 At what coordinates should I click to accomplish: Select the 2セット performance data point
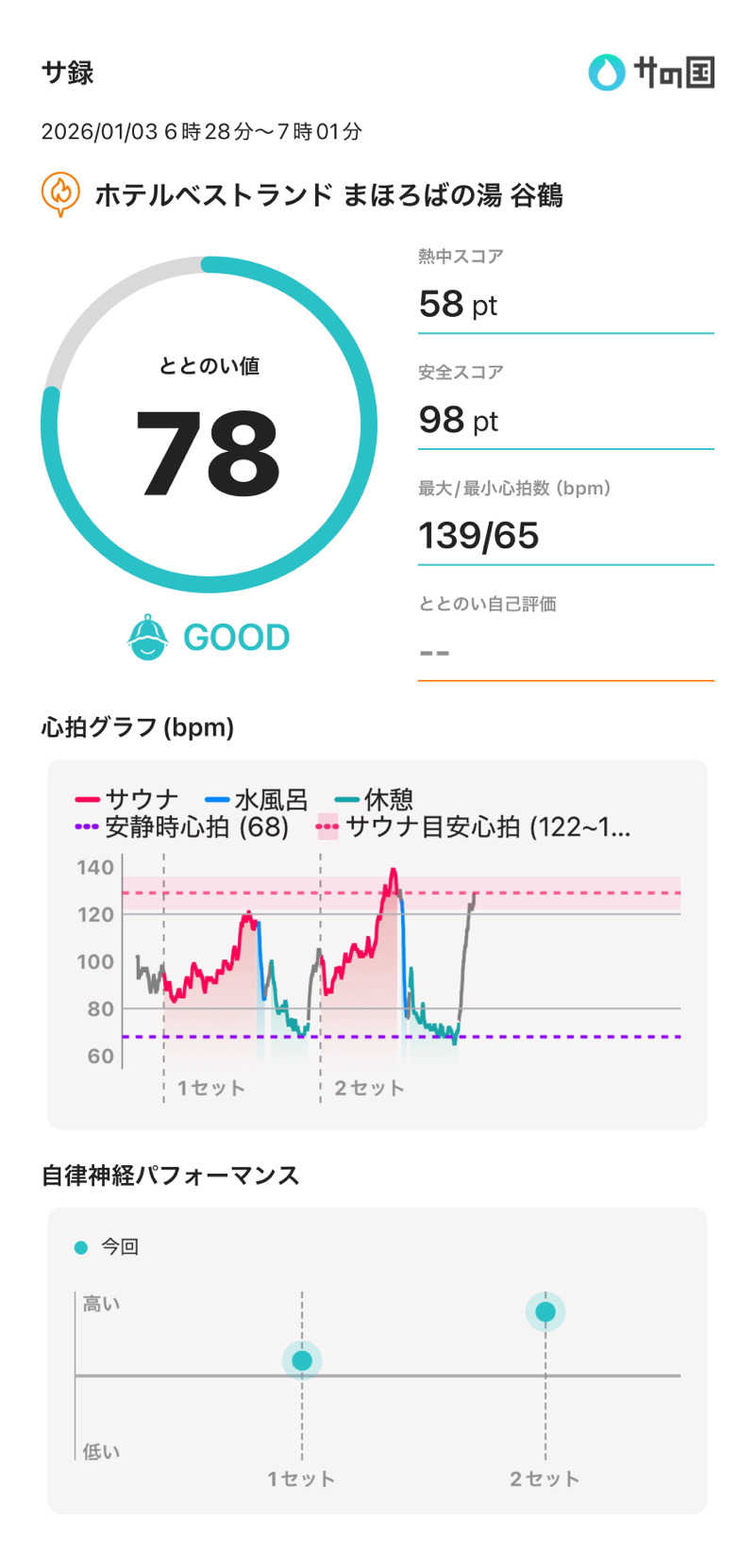(545, 1311)
